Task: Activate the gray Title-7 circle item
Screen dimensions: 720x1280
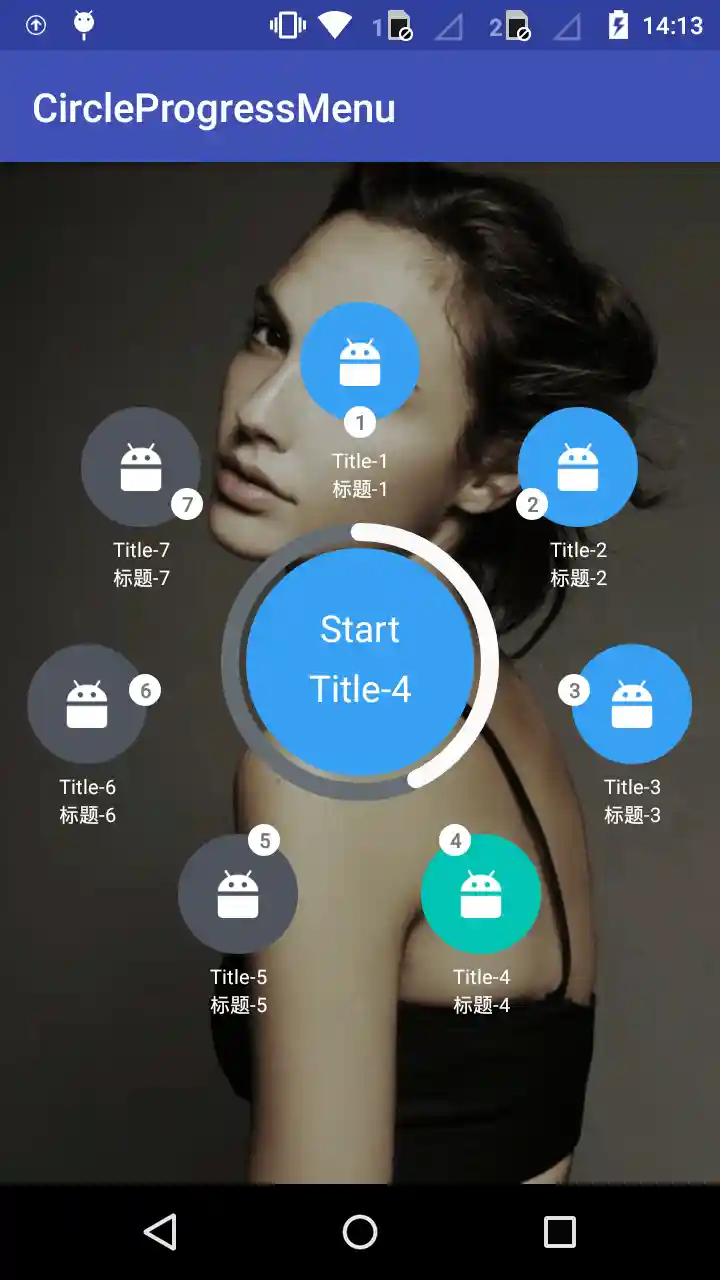Action: pyautogui.click(x=141, y=467)
